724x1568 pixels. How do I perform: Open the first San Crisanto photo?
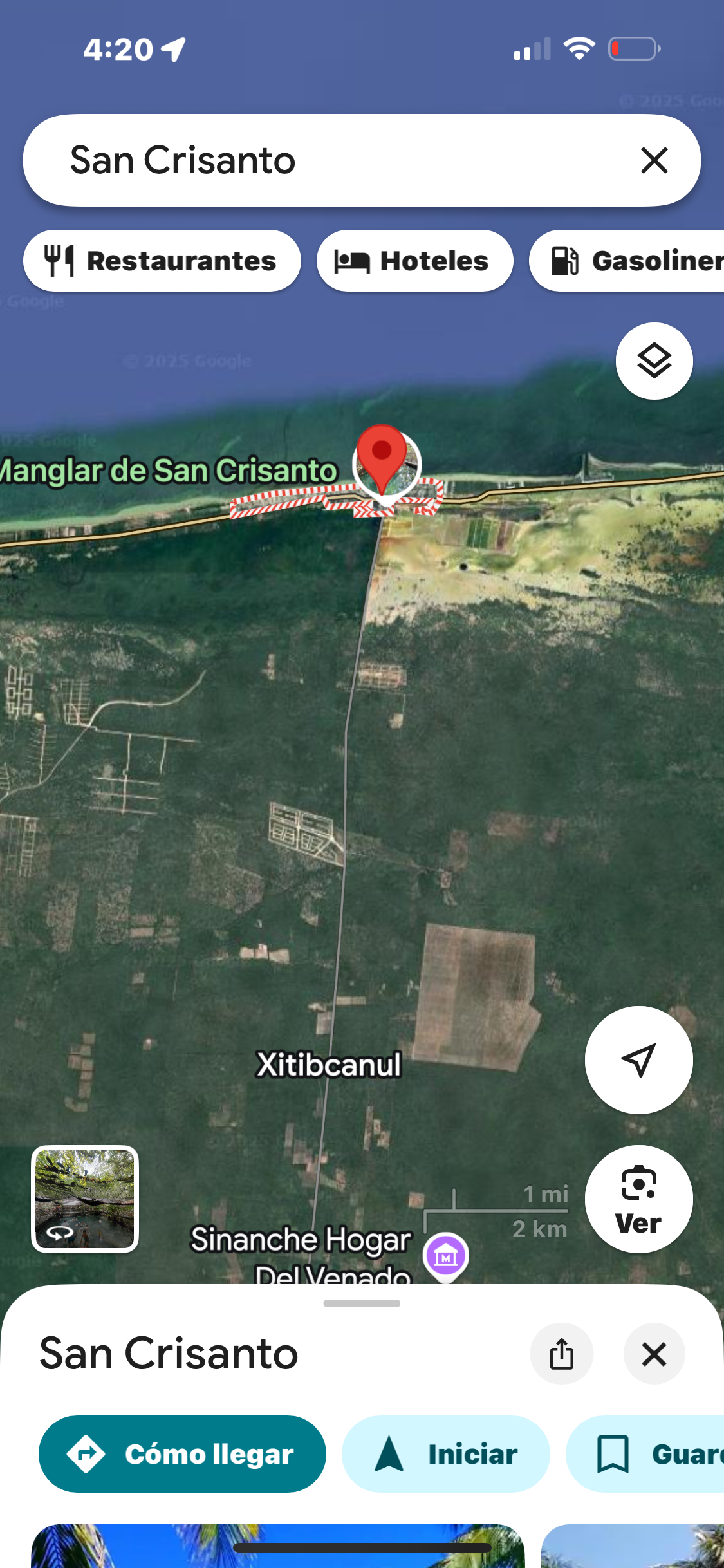tap(277, 1548)
